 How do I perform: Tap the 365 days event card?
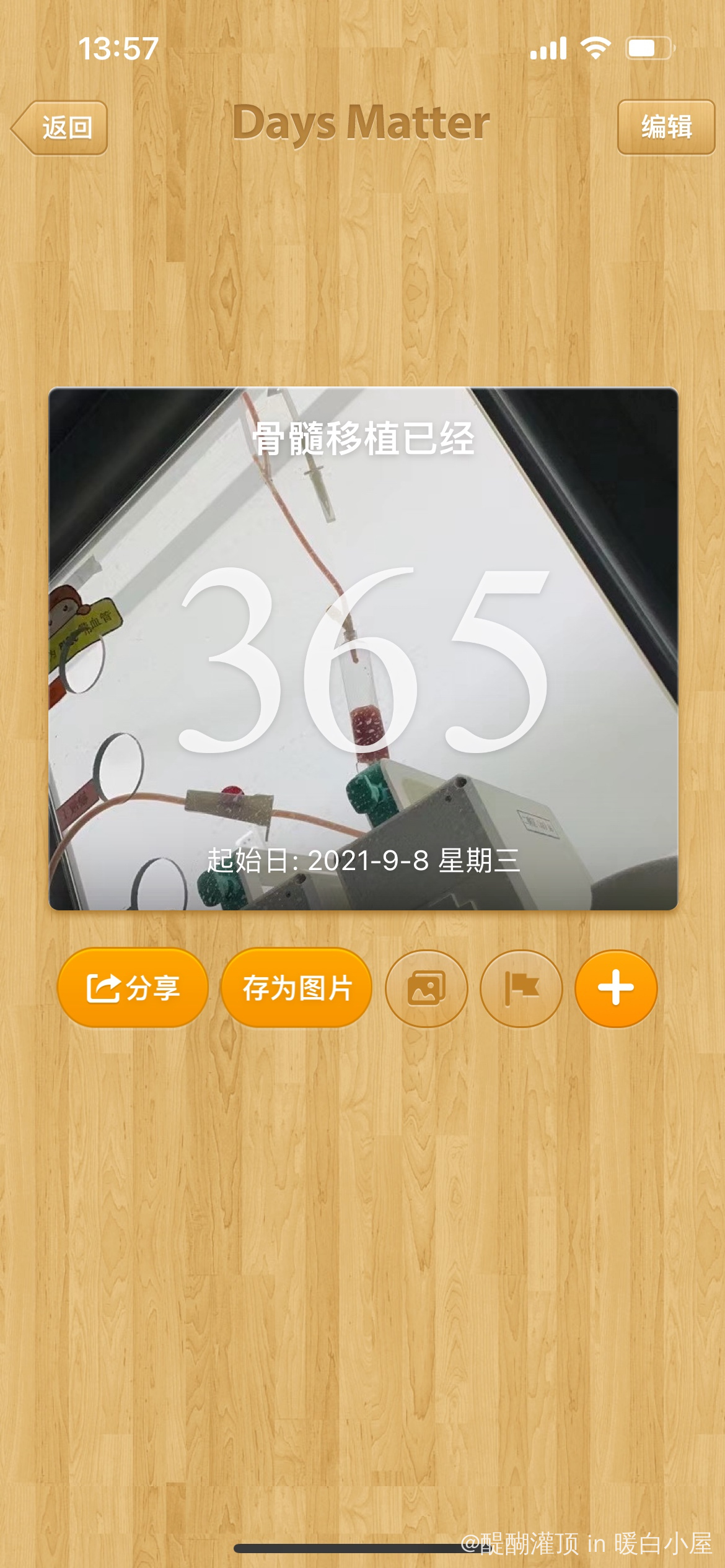(363, 648)
